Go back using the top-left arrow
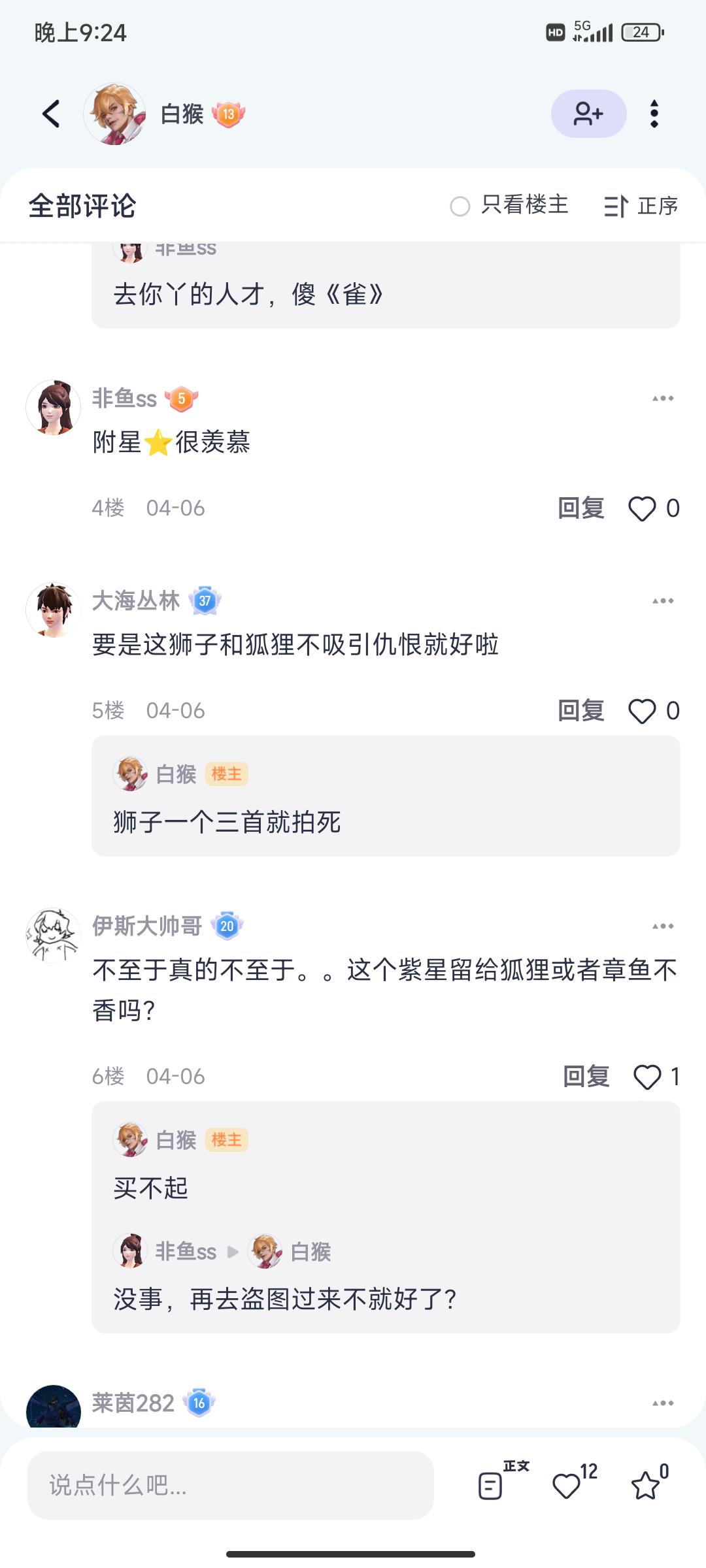Screen dimensions: 706x1568 [x=51, y=114]
